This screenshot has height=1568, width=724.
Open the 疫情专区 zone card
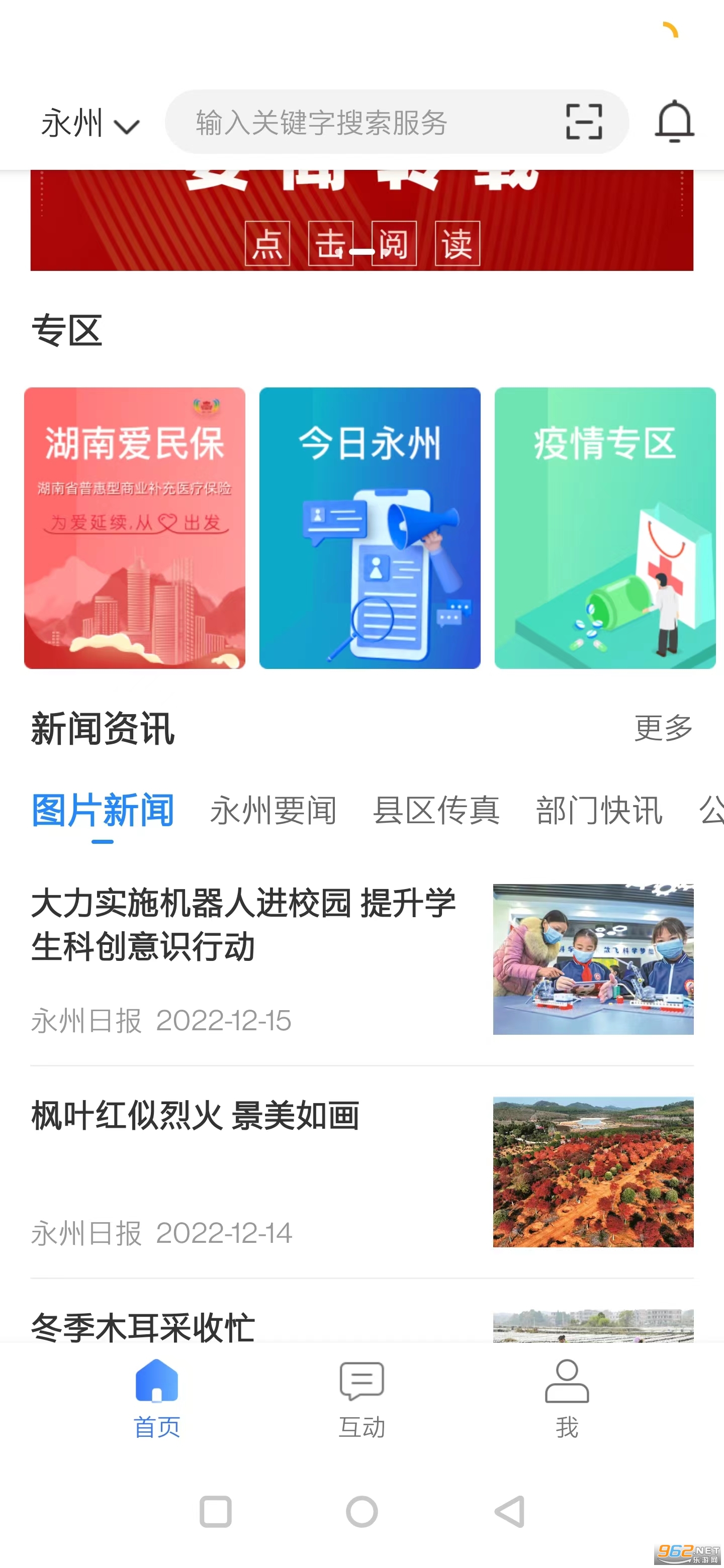pyautogui.click(x=605, y=528)
